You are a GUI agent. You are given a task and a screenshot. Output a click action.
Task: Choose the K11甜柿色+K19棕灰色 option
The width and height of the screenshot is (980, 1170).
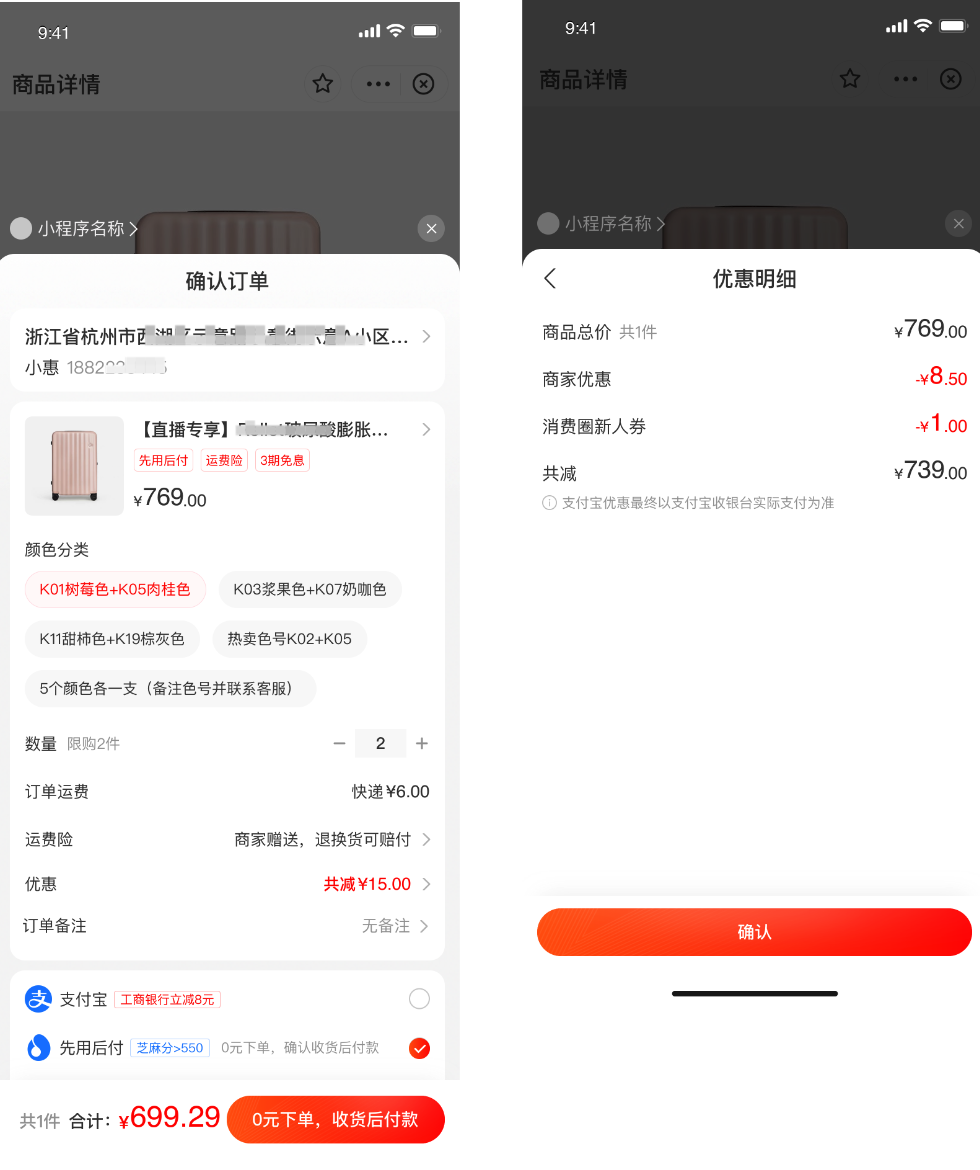(x=112, y=638)
